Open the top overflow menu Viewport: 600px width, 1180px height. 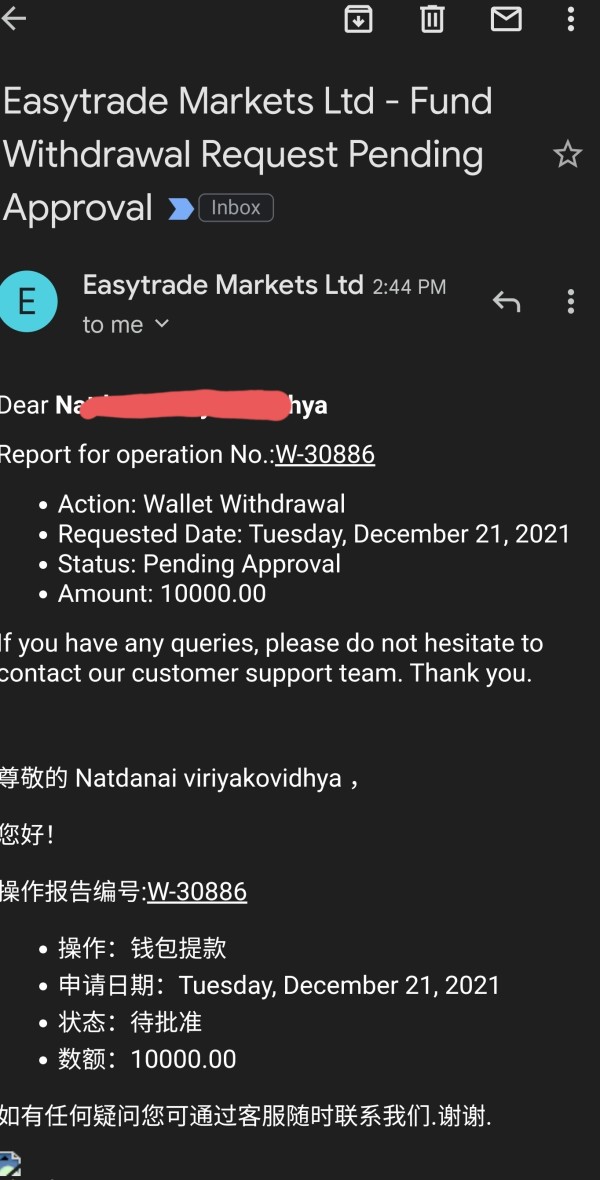571,19
